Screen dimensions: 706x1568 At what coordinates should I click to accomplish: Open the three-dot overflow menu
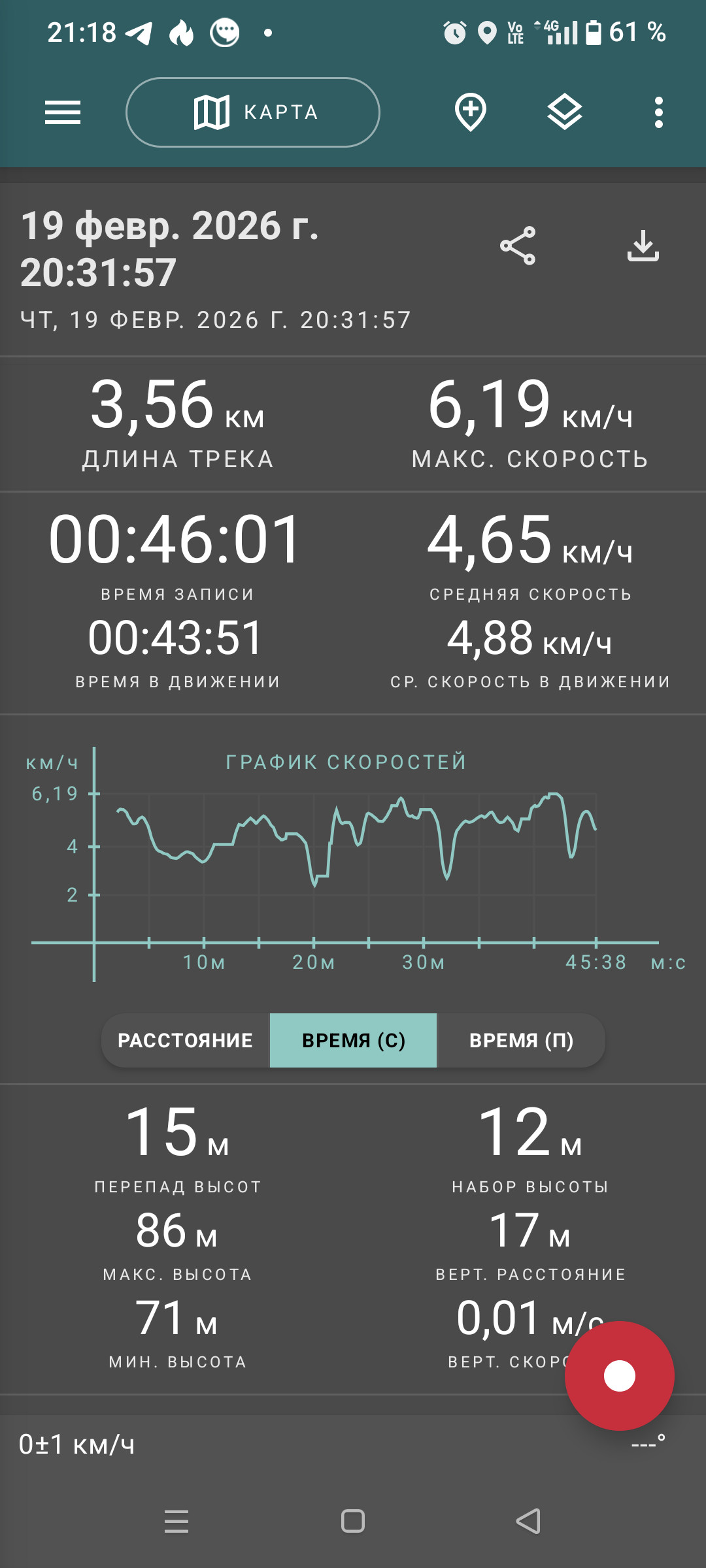pos(659,112)
